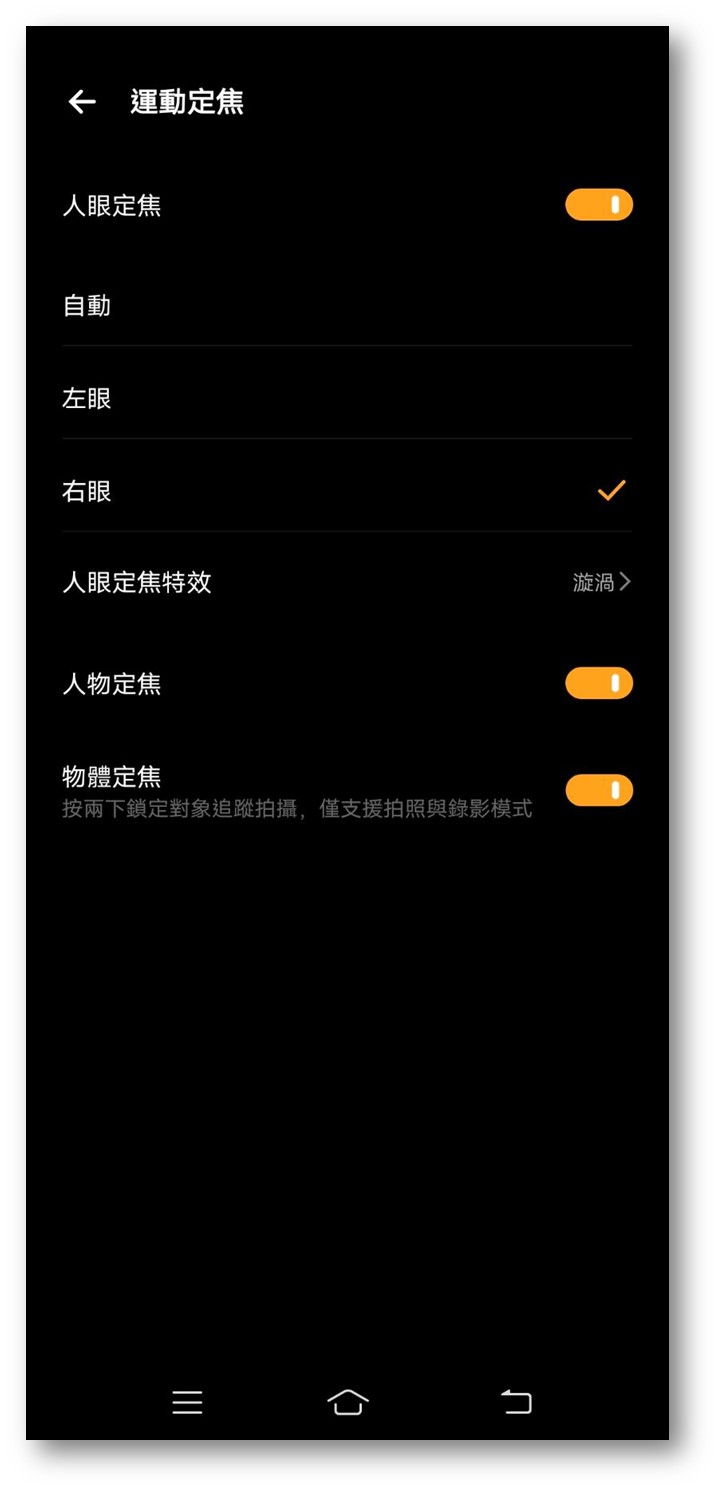
Task: Choose 左眼 as the focus eye
Action: point(347,398)
